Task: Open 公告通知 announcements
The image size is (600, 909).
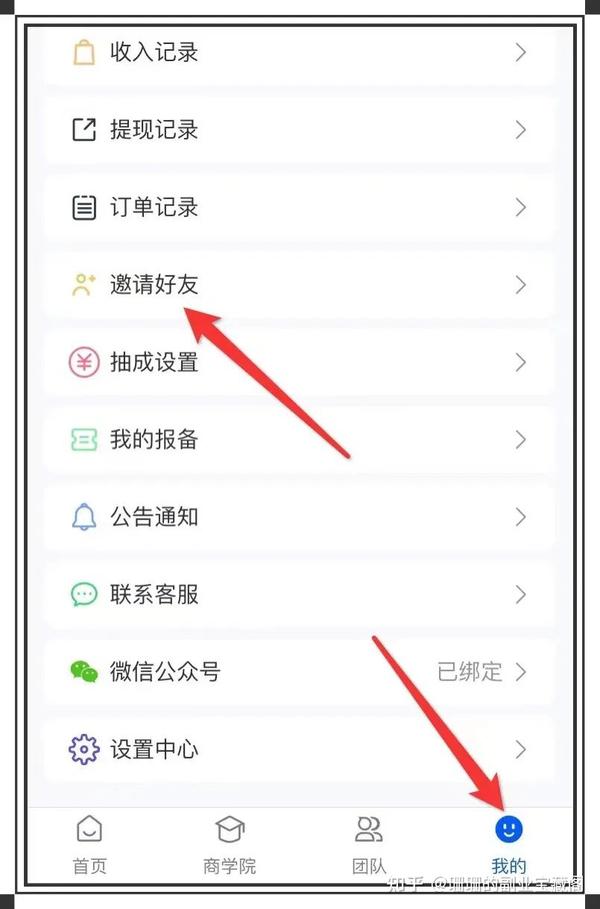Action: click(x=300, y=517)
